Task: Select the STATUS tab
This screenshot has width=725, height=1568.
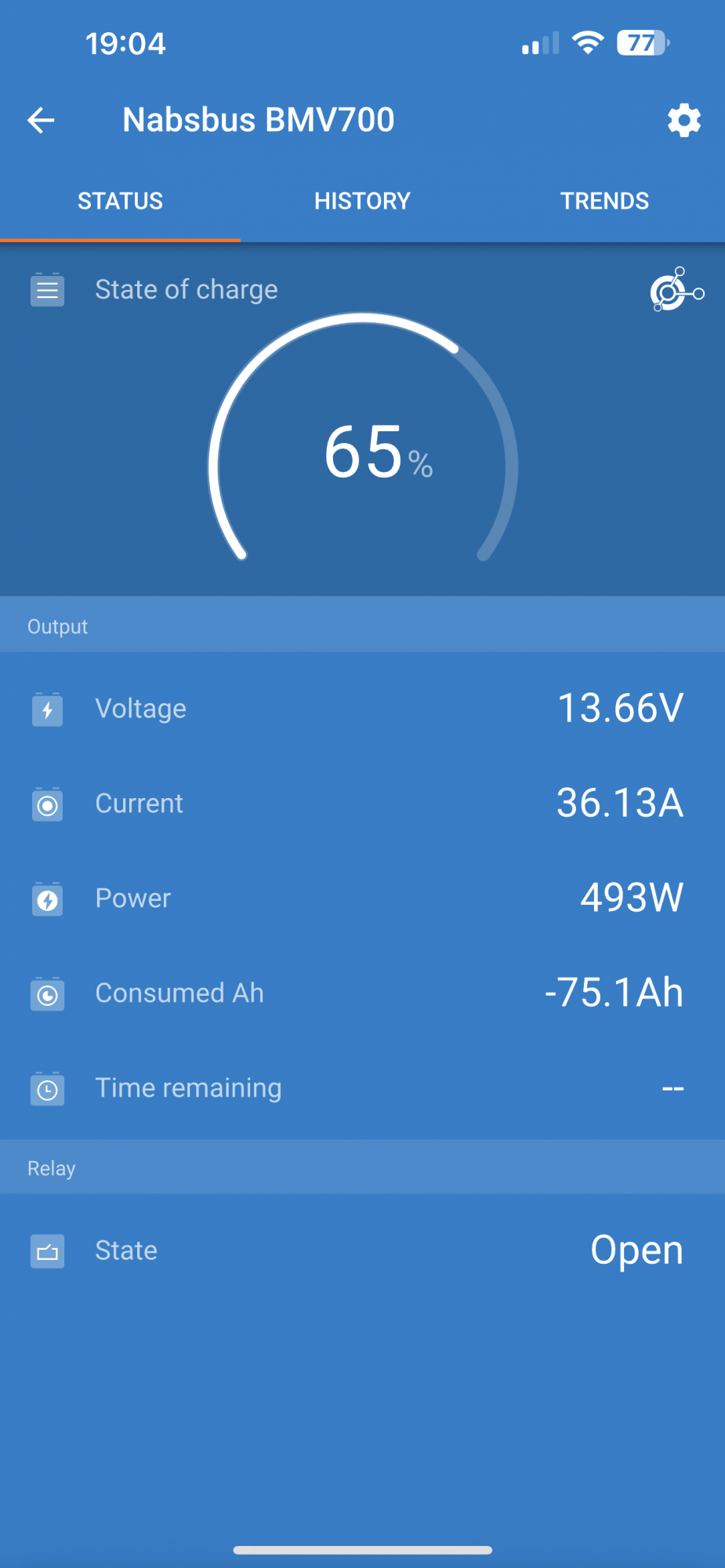Action: pyautogui.click(x=121, y=201)
